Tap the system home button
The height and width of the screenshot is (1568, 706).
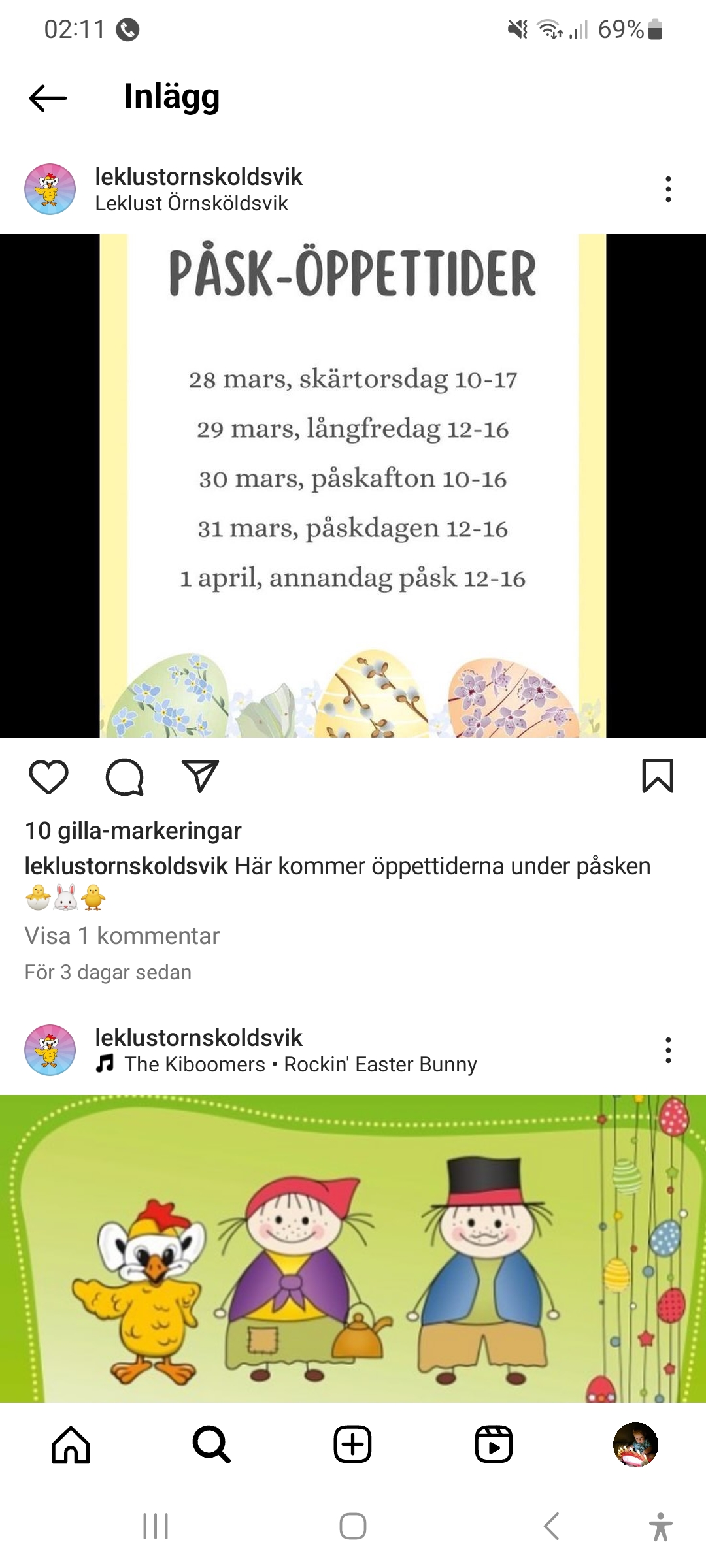pos(353,1527)
